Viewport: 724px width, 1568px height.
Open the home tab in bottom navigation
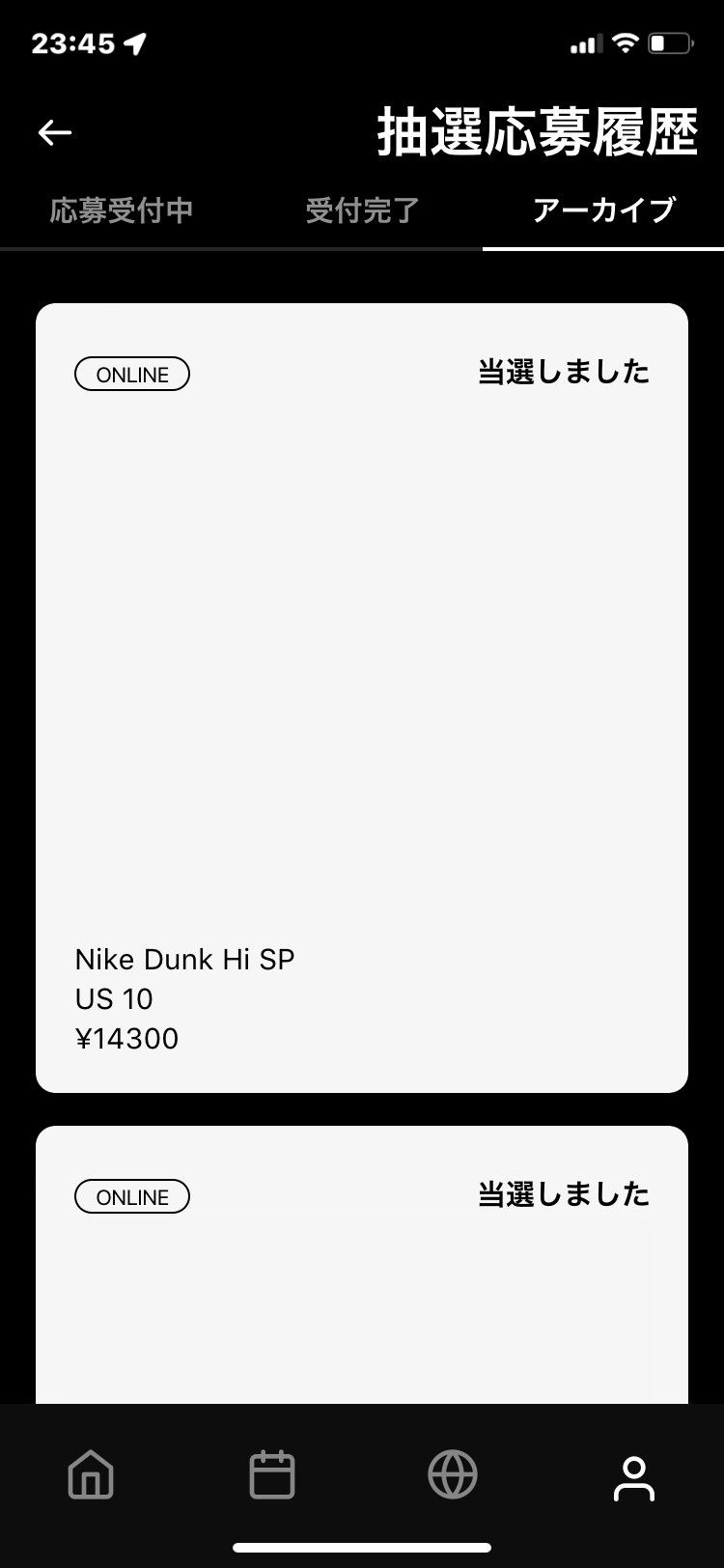pos(91,1475)
